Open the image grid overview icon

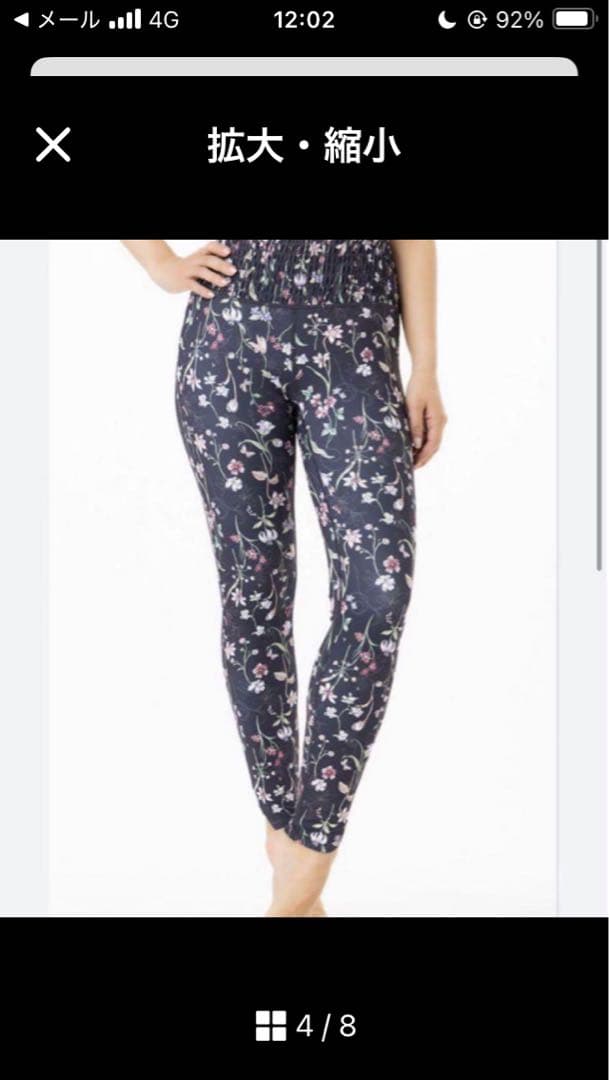click(x=270, y=1026)
